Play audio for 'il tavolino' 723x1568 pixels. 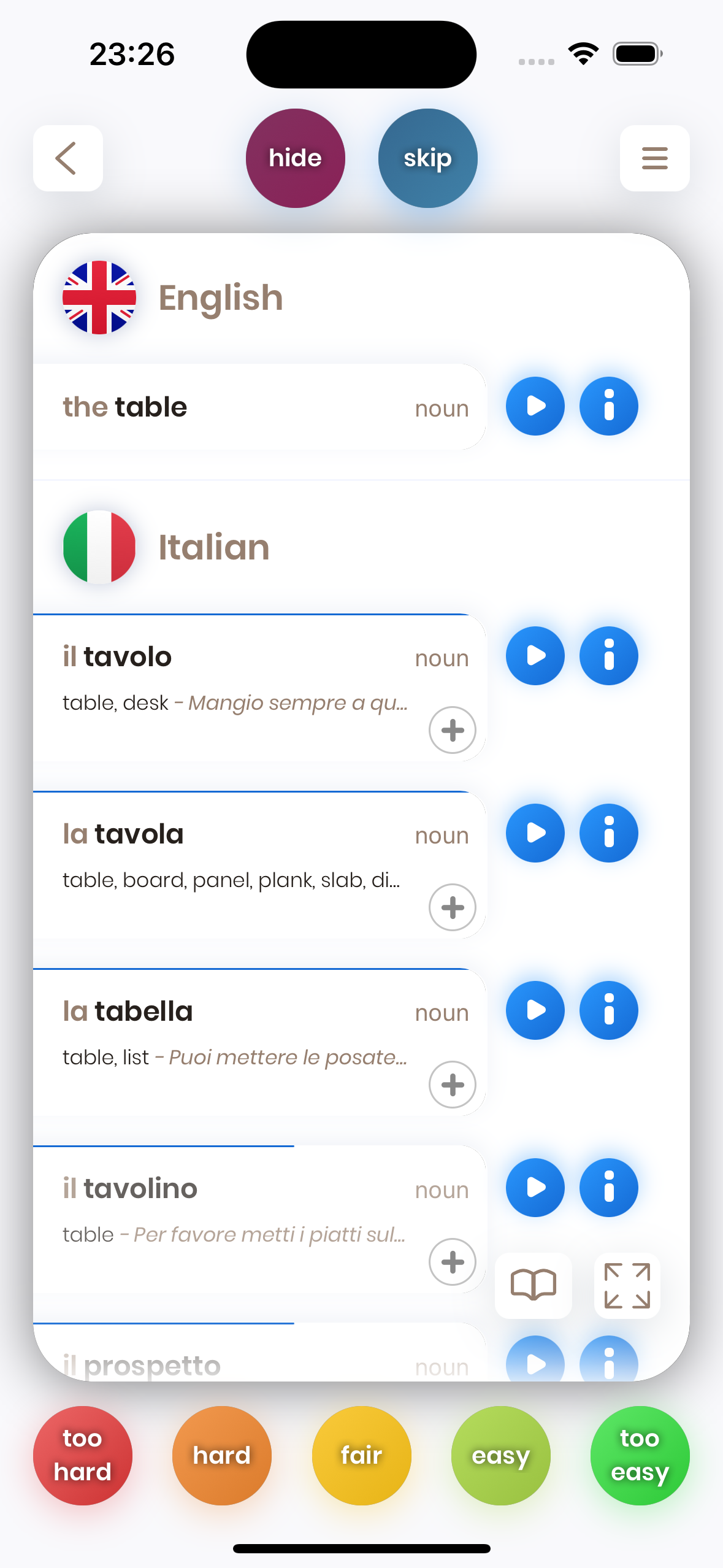pyautogui.click(x=535, y=1188)
